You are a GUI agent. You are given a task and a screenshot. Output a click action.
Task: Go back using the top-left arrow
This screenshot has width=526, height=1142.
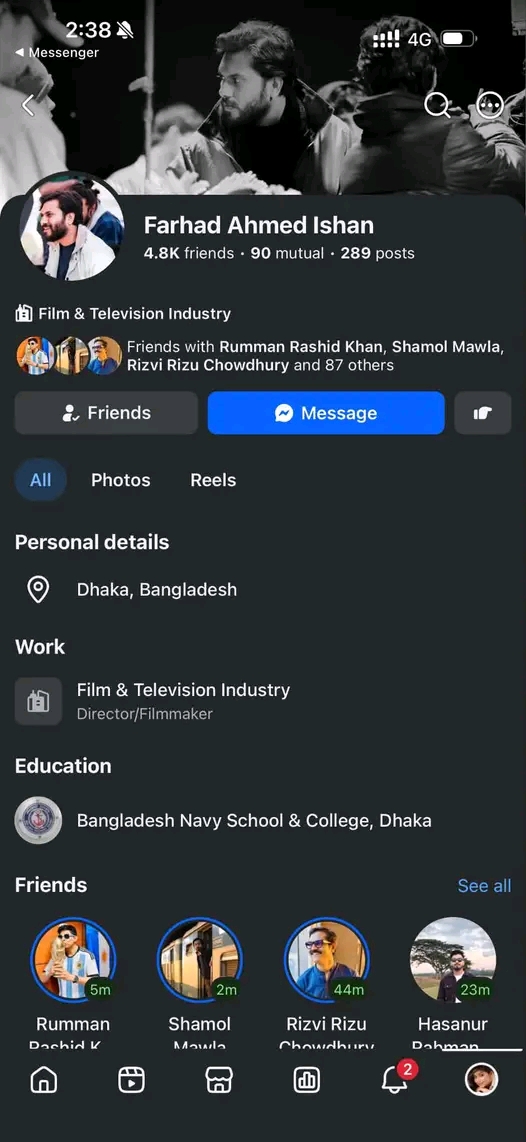[x=28, y=106]
